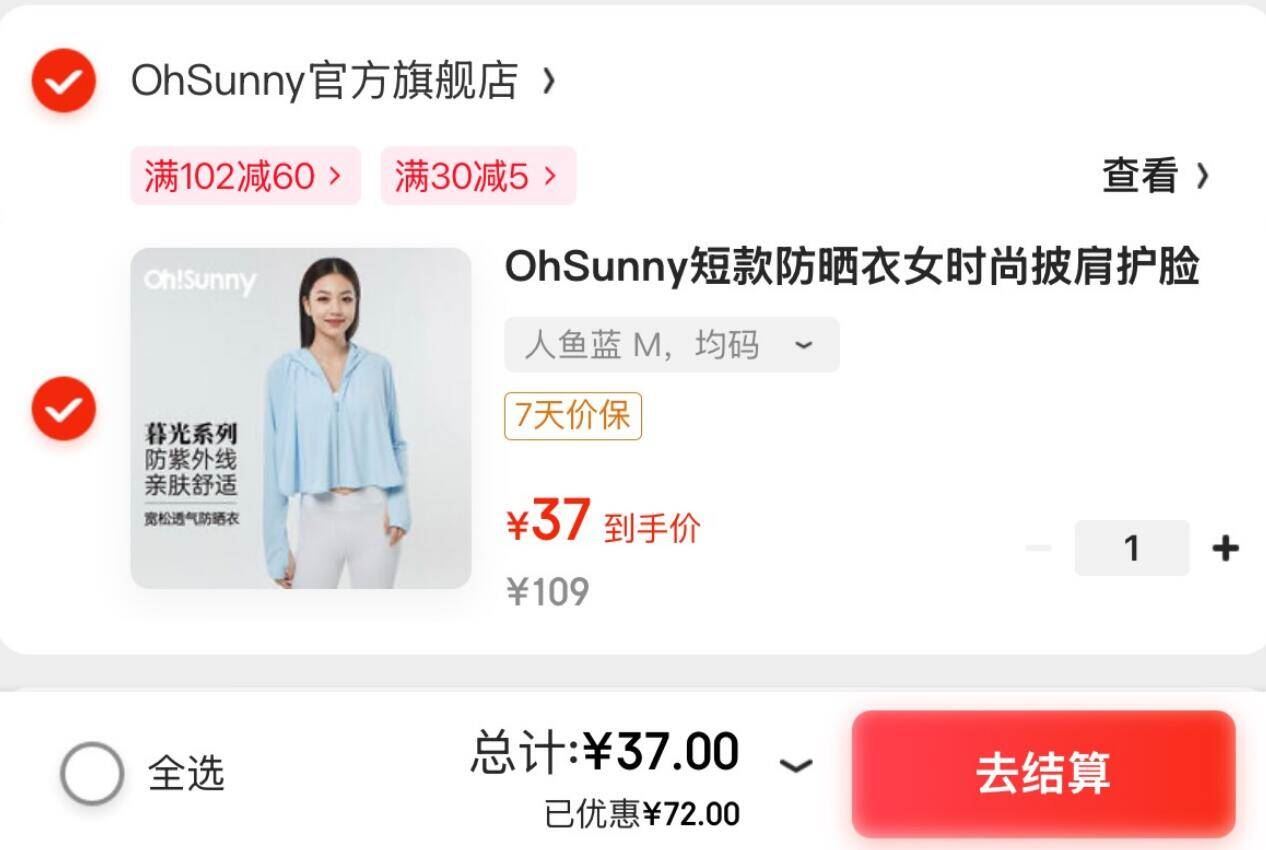The width and height of the screenshot is (1266, 850).
Task: Open the OhSunny jacket product image
Action: (300, 418)
